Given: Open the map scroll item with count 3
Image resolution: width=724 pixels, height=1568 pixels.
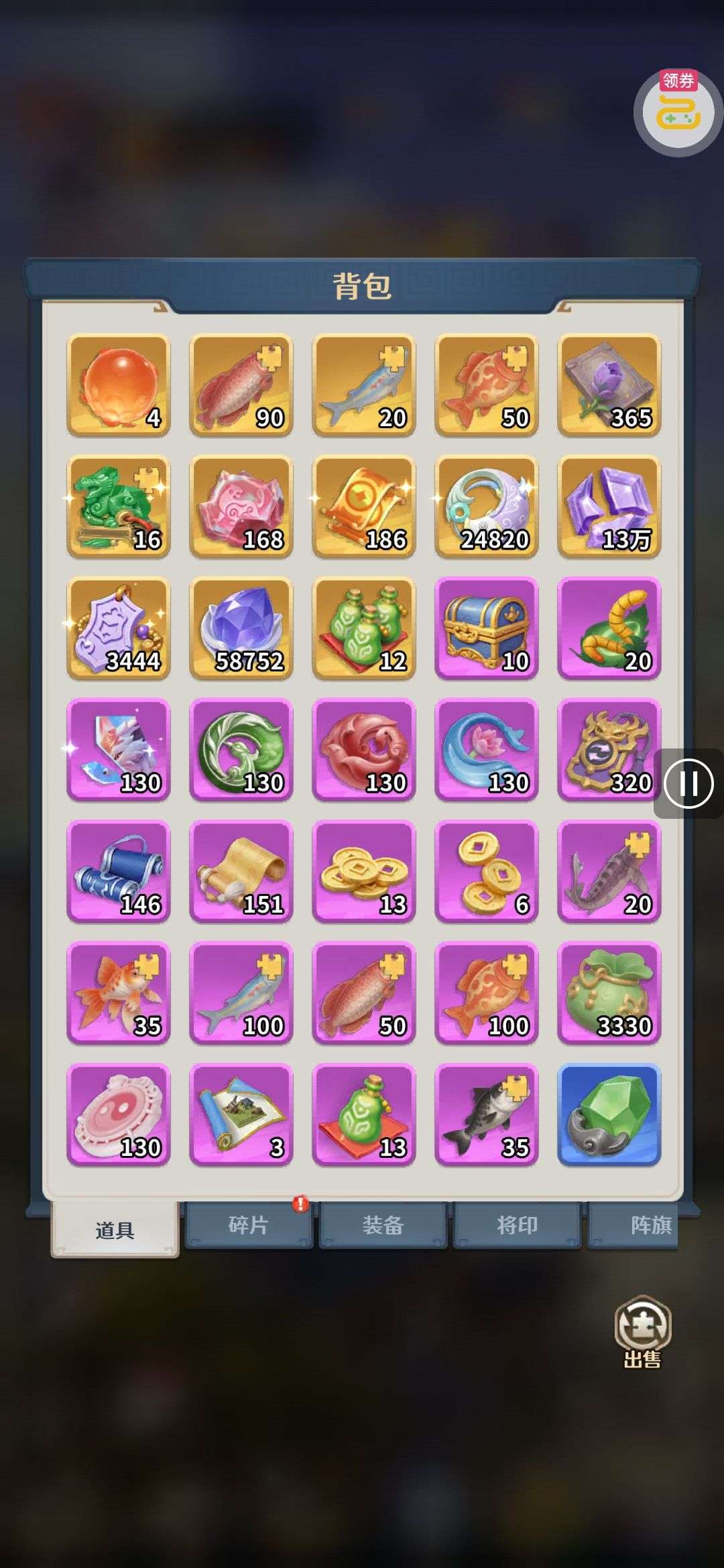Looking at the screenshot, I should point(241,1115).
